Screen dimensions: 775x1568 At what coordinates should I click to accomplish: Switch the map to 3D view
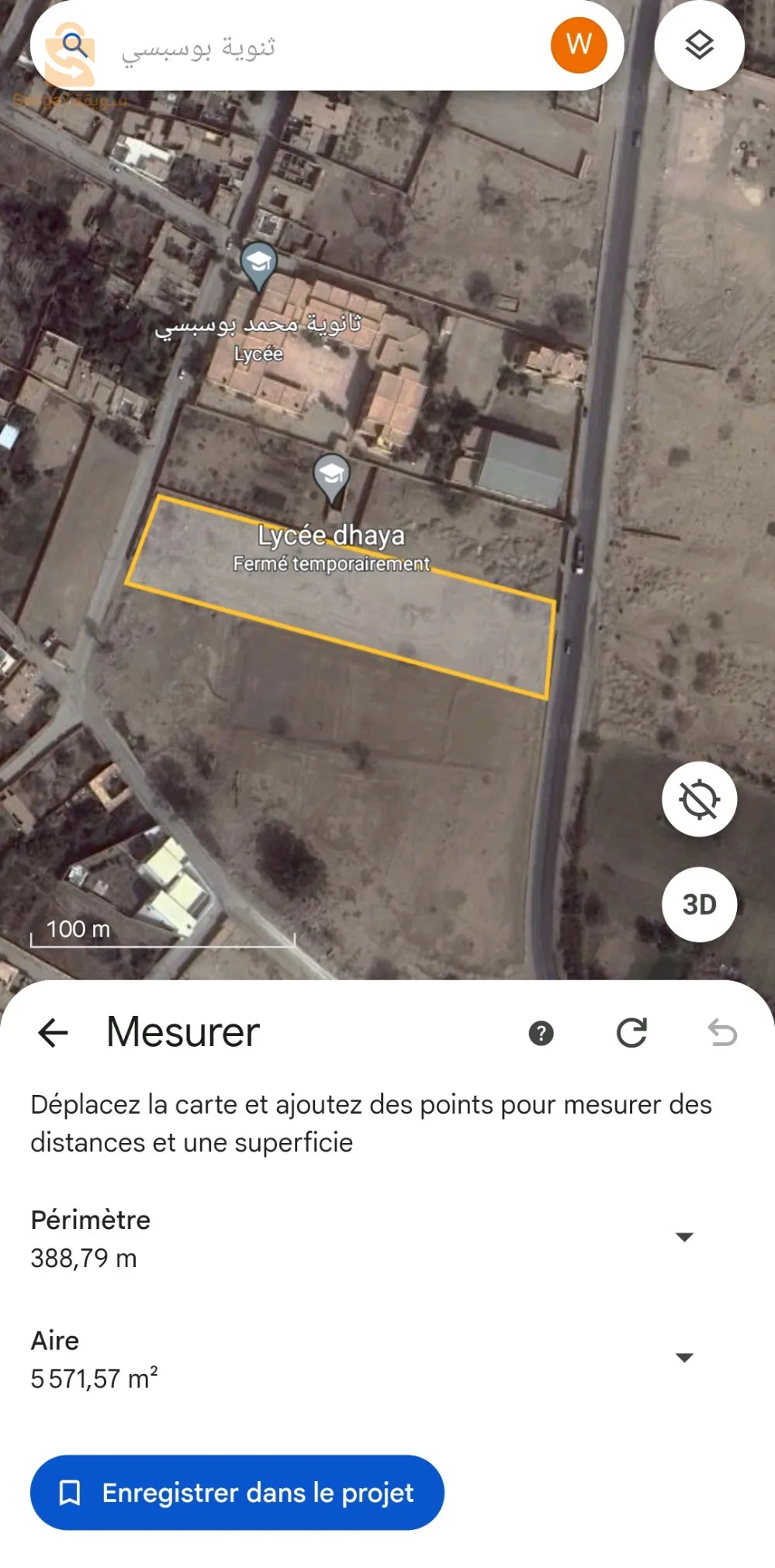[x=699, y=904]
